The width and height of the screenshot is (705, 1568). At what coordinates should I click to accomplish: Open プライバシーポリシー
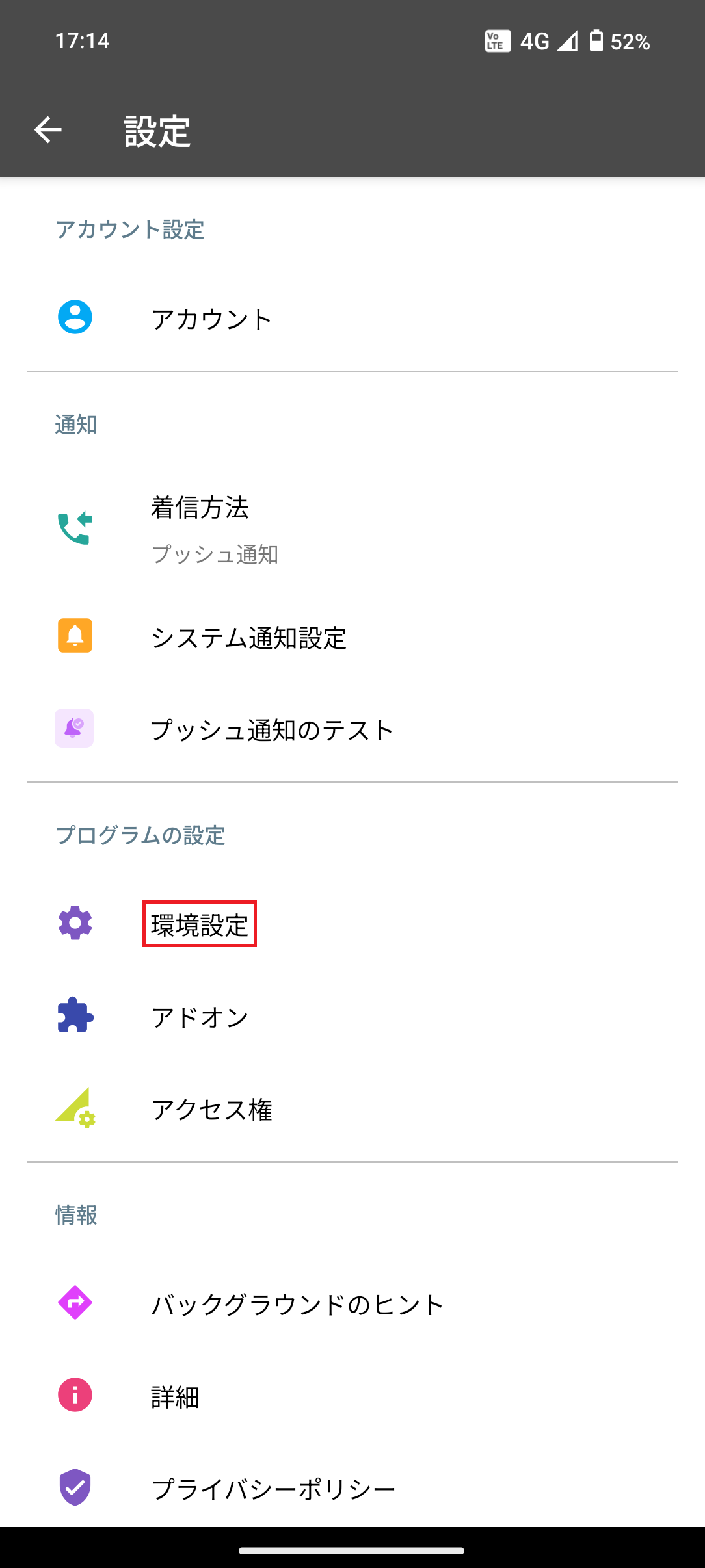coord(352,1488)
